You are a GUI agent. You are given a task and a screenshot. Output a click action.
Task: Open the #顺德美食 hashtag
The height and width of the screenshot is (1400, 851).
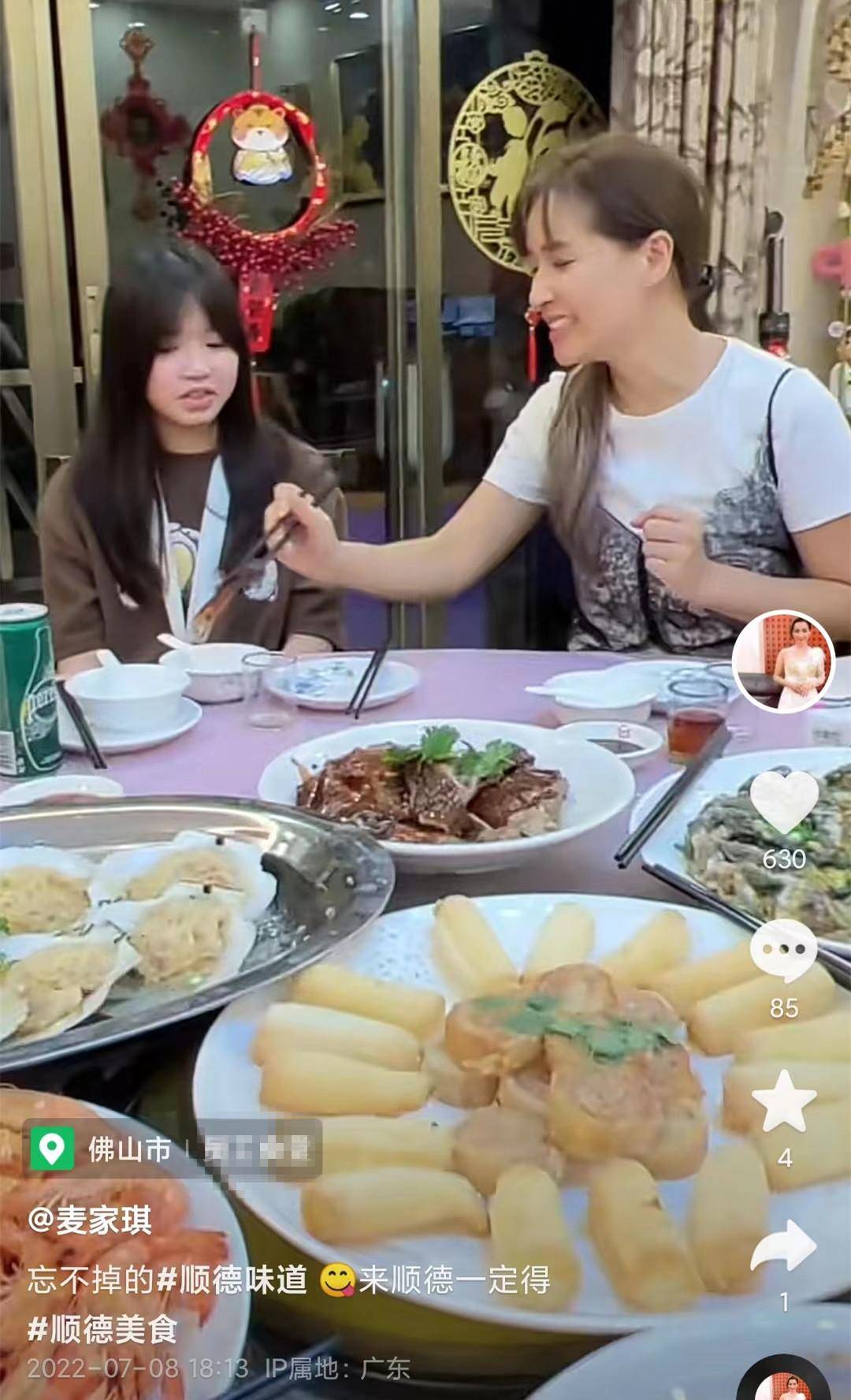[102, 1329]
